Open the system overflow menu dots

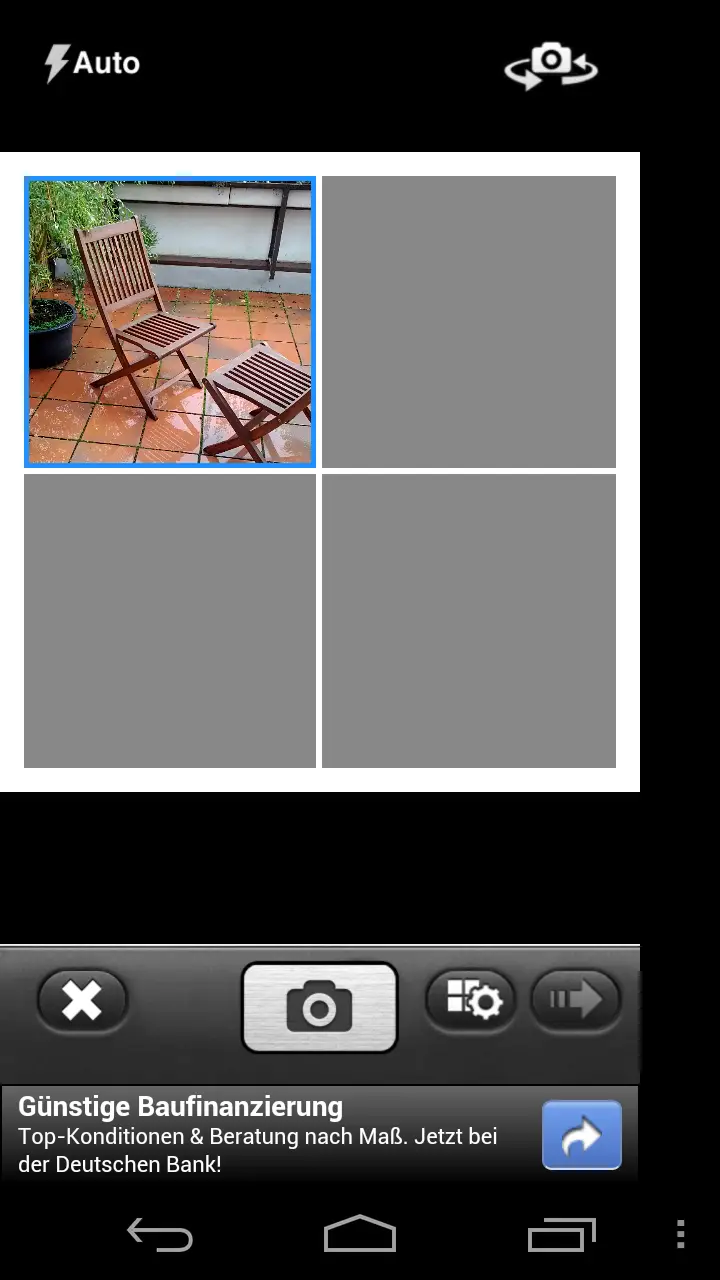tap(680, 1235)
